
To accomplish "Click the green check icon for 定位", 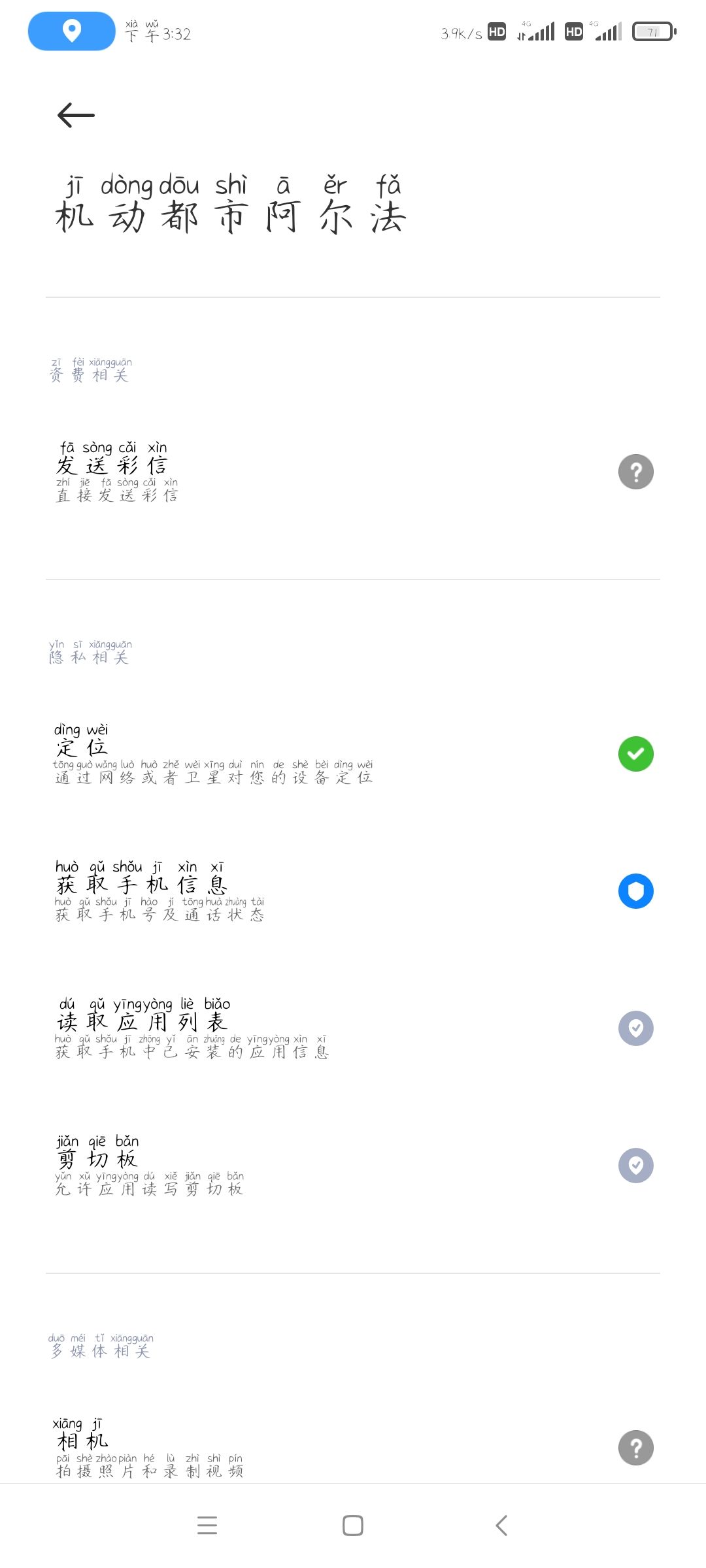I will pyautogui.click(x=635, y=754).
